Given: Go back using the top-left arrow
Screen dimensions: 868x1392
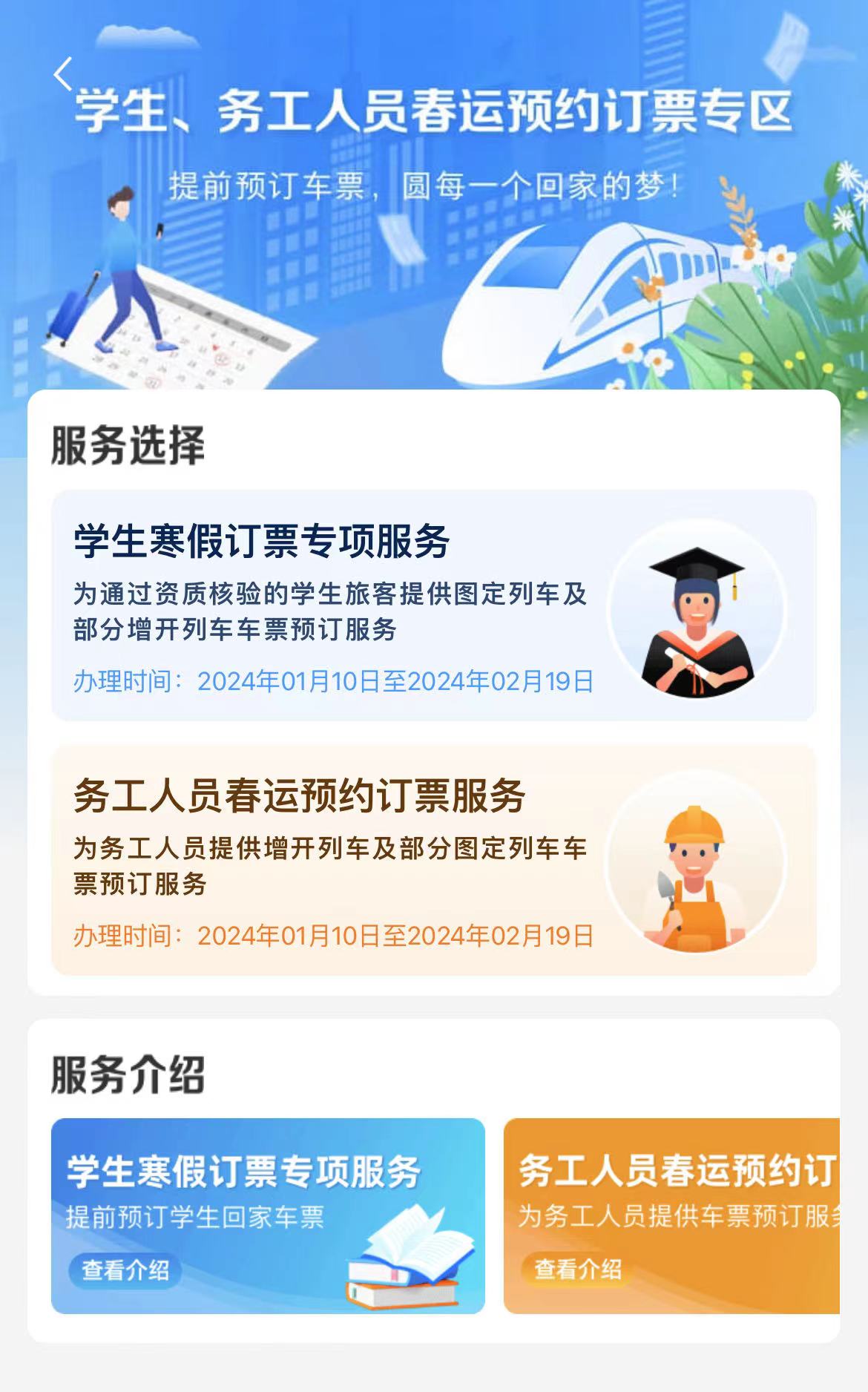Looking at the screenshot, I should coord(63,74).
